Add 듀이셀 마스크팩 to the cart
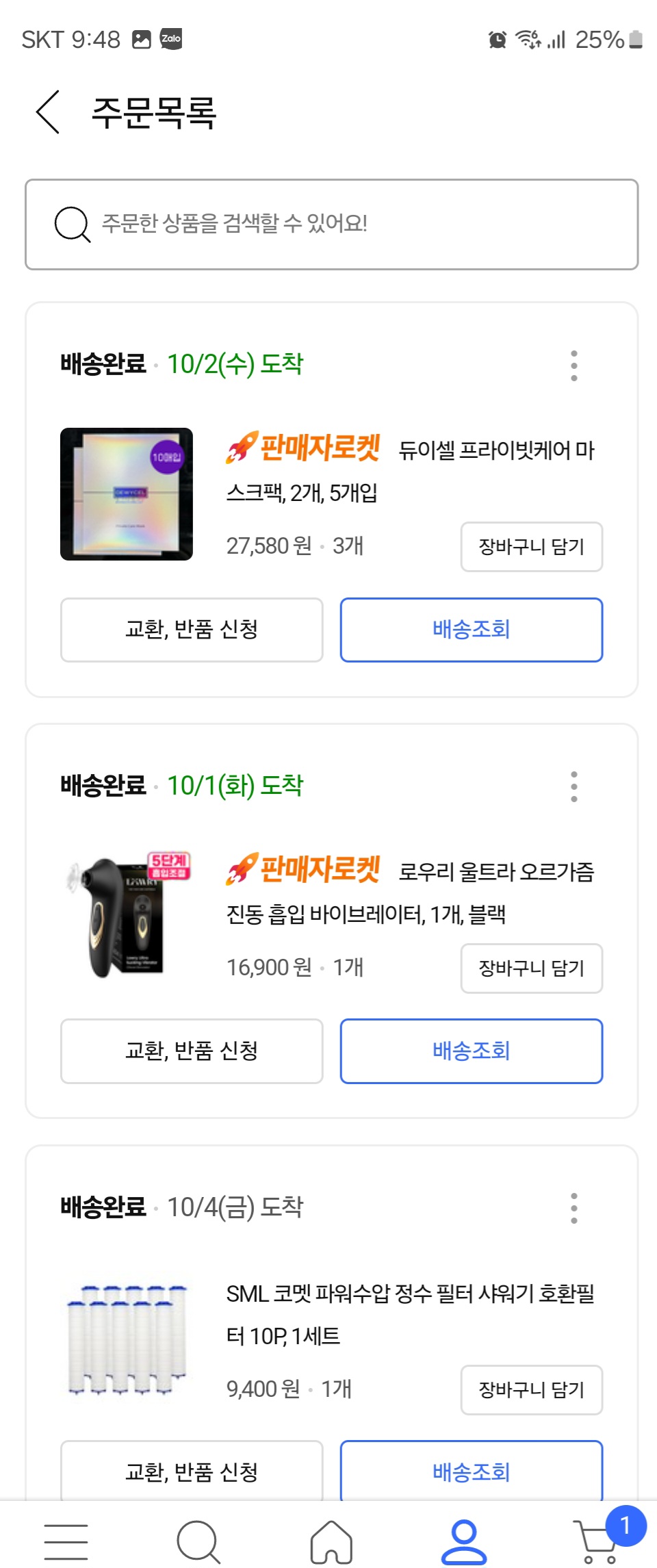657x1568 pixels. click(531, 547)
